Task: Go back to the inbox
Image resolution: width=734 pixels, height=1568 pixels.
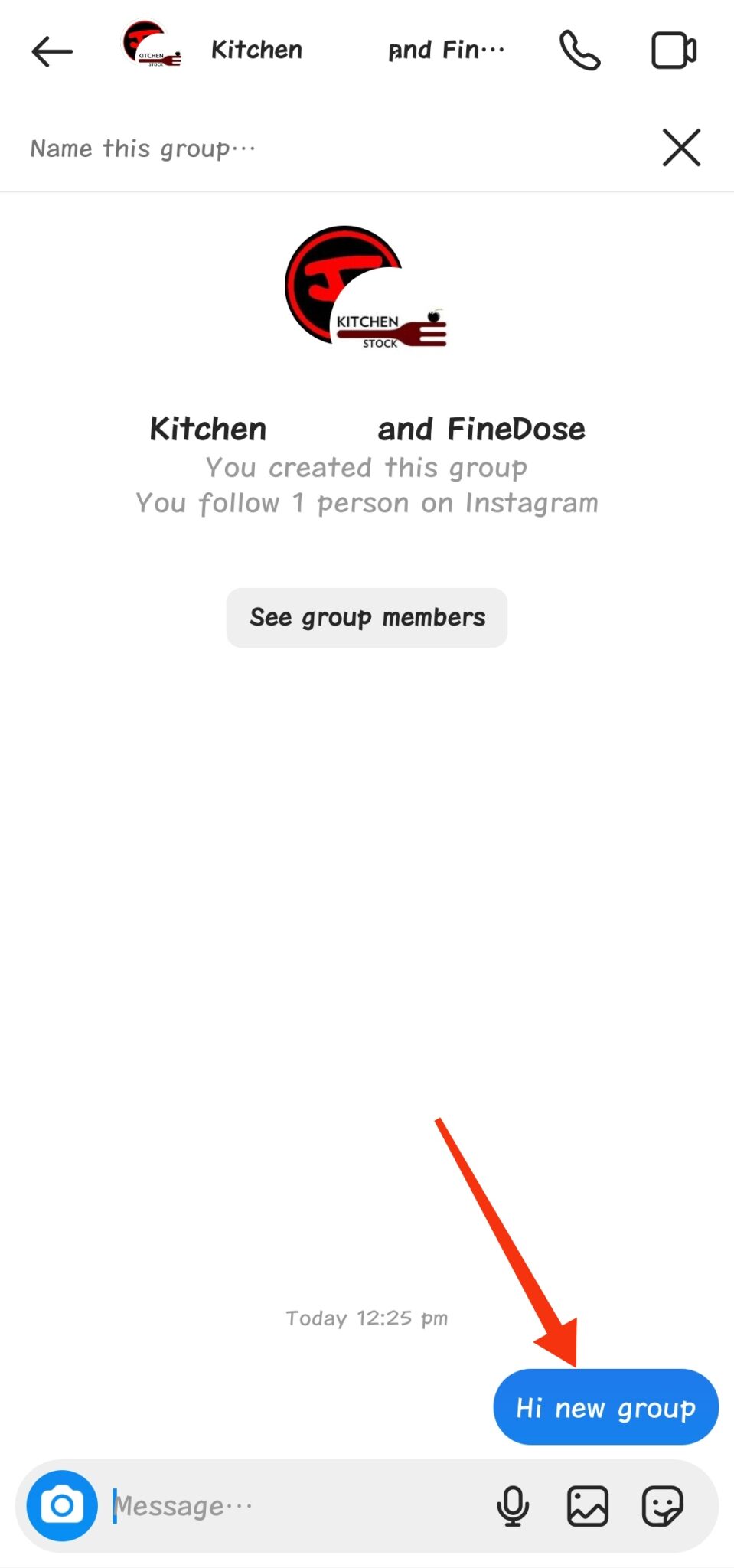Action: 50,49
